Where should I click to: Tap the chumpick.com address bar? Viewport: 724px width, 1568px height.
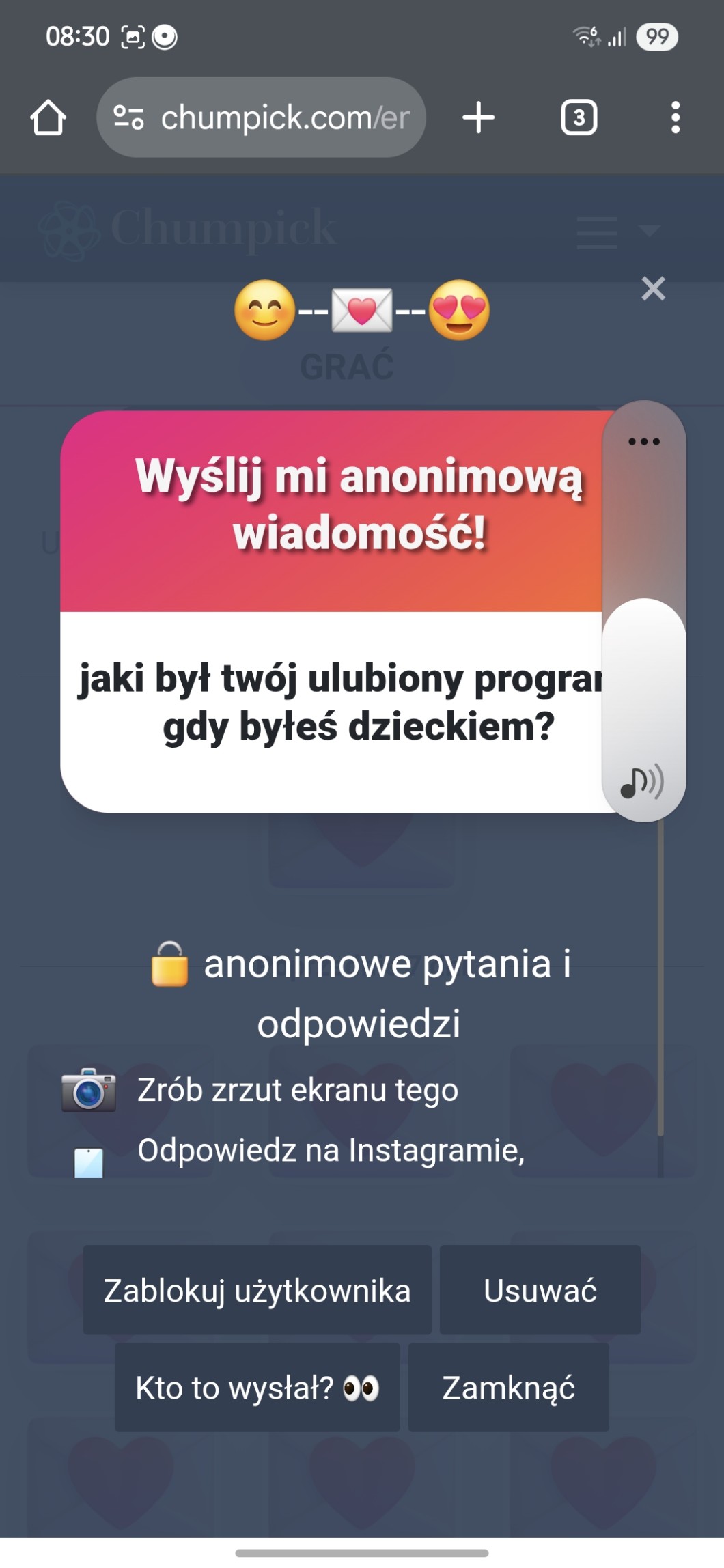point(262,117)
